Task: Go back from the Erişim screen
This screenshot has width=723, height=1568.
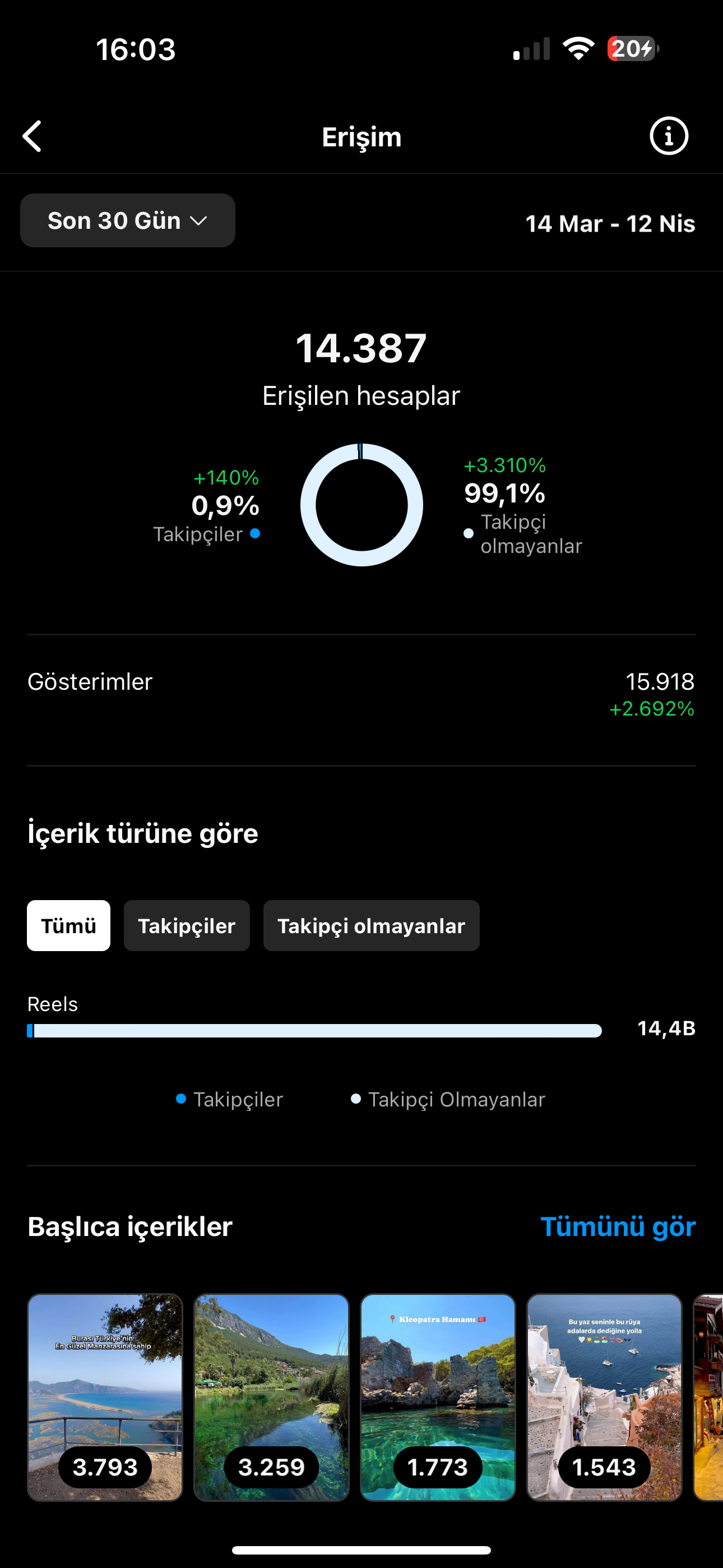Action: (x=33, y=136)
